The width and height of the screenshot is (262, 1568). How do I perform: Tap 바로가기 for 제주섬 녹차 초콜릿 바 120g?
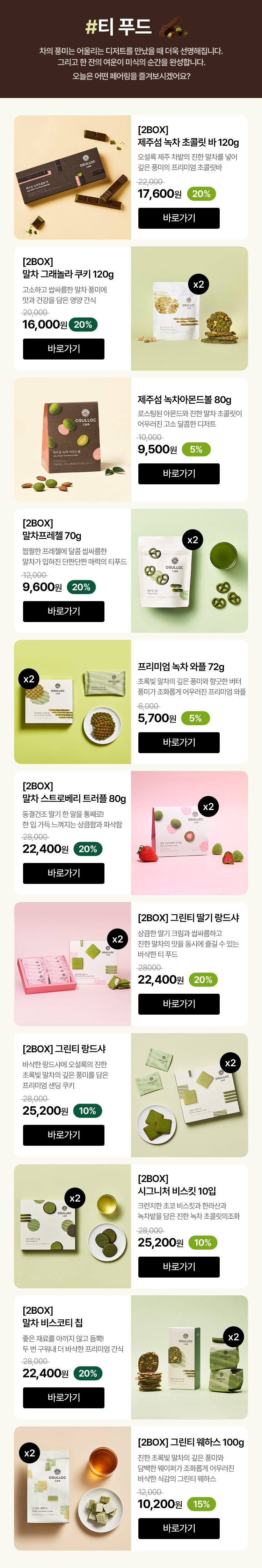[179, 218]
